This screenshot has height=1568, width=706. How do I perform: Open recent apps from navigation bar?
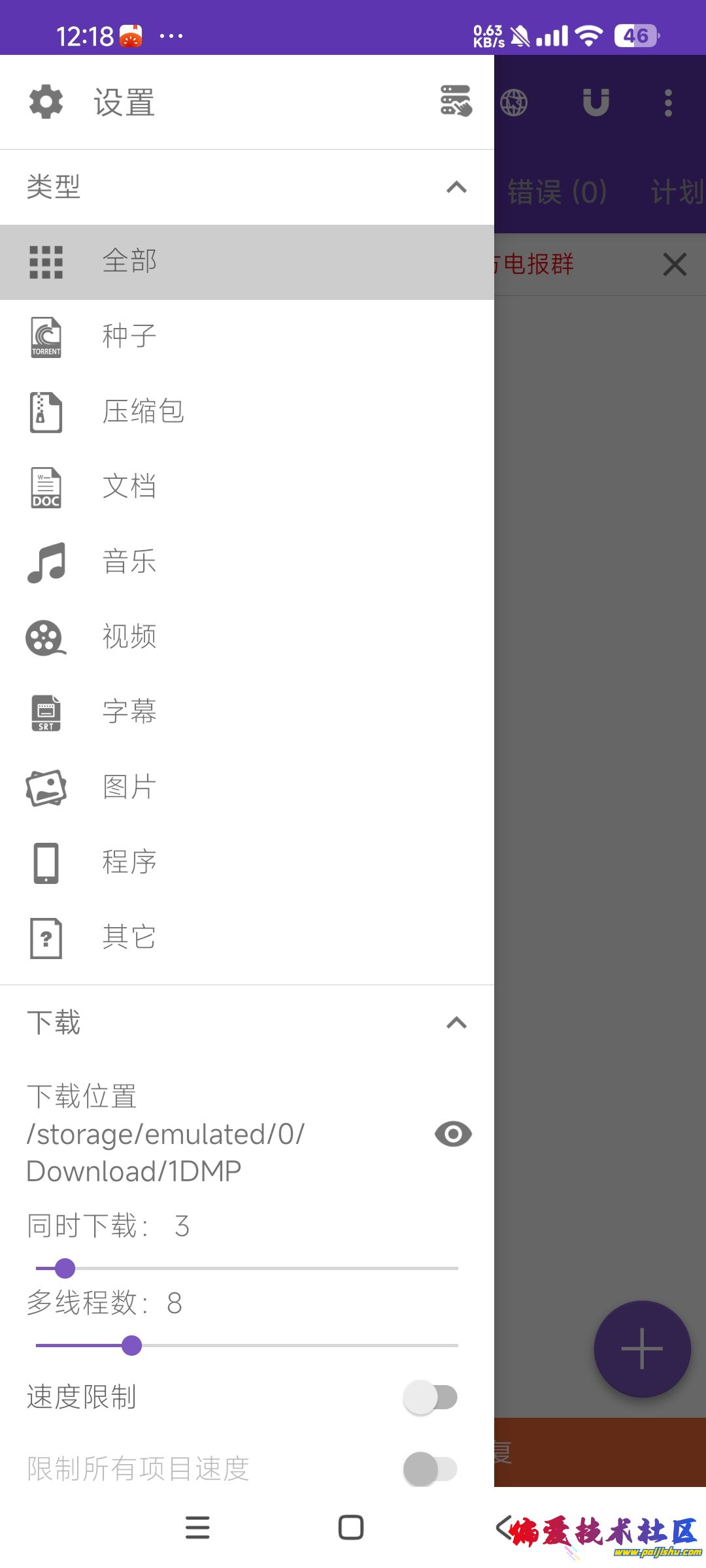[x=197, y=1527]
